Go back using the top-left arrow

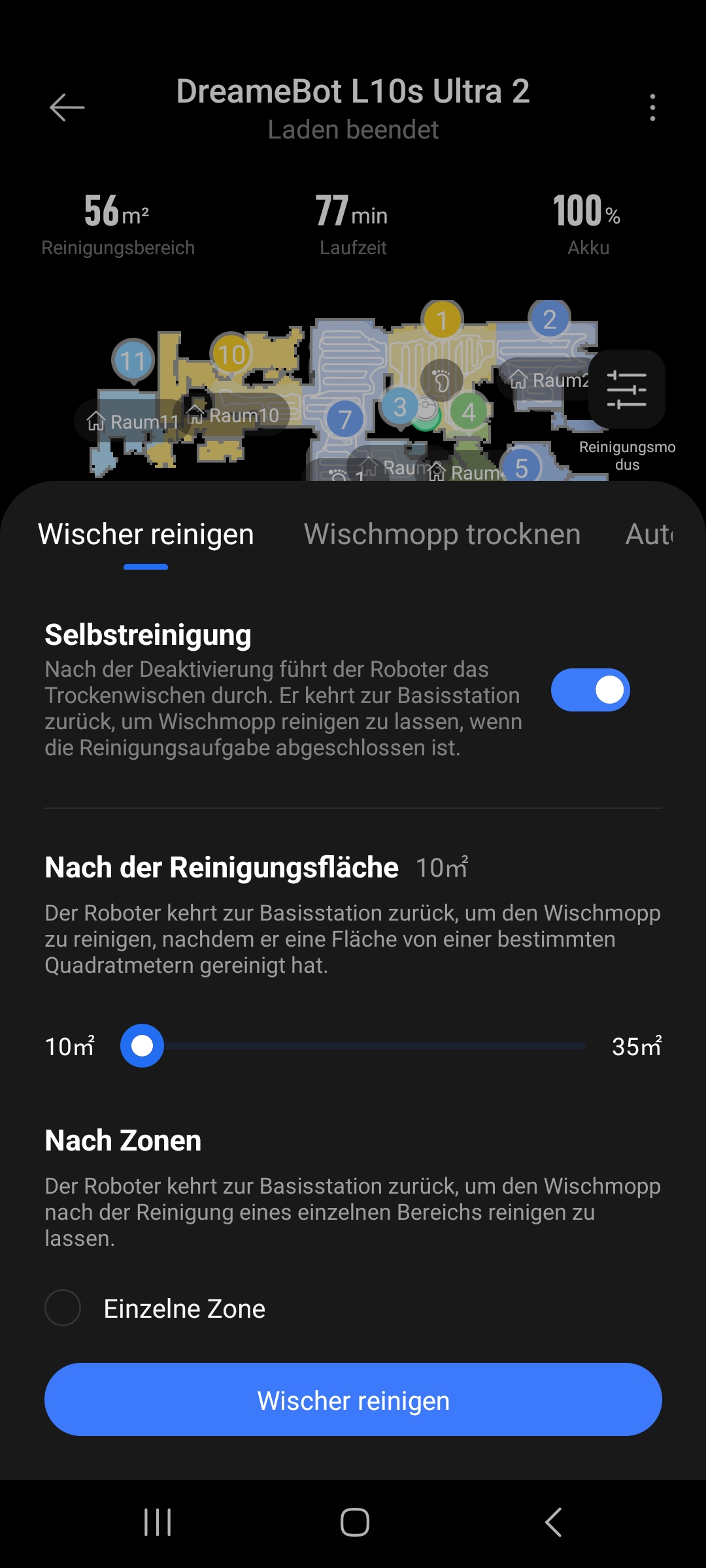[67, 107]
